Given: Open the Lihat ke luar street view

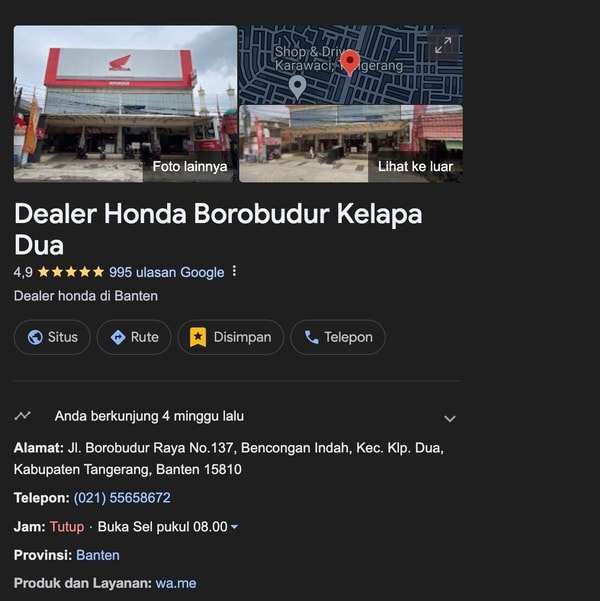Looking at the screenshot, I should pos(414,167).
